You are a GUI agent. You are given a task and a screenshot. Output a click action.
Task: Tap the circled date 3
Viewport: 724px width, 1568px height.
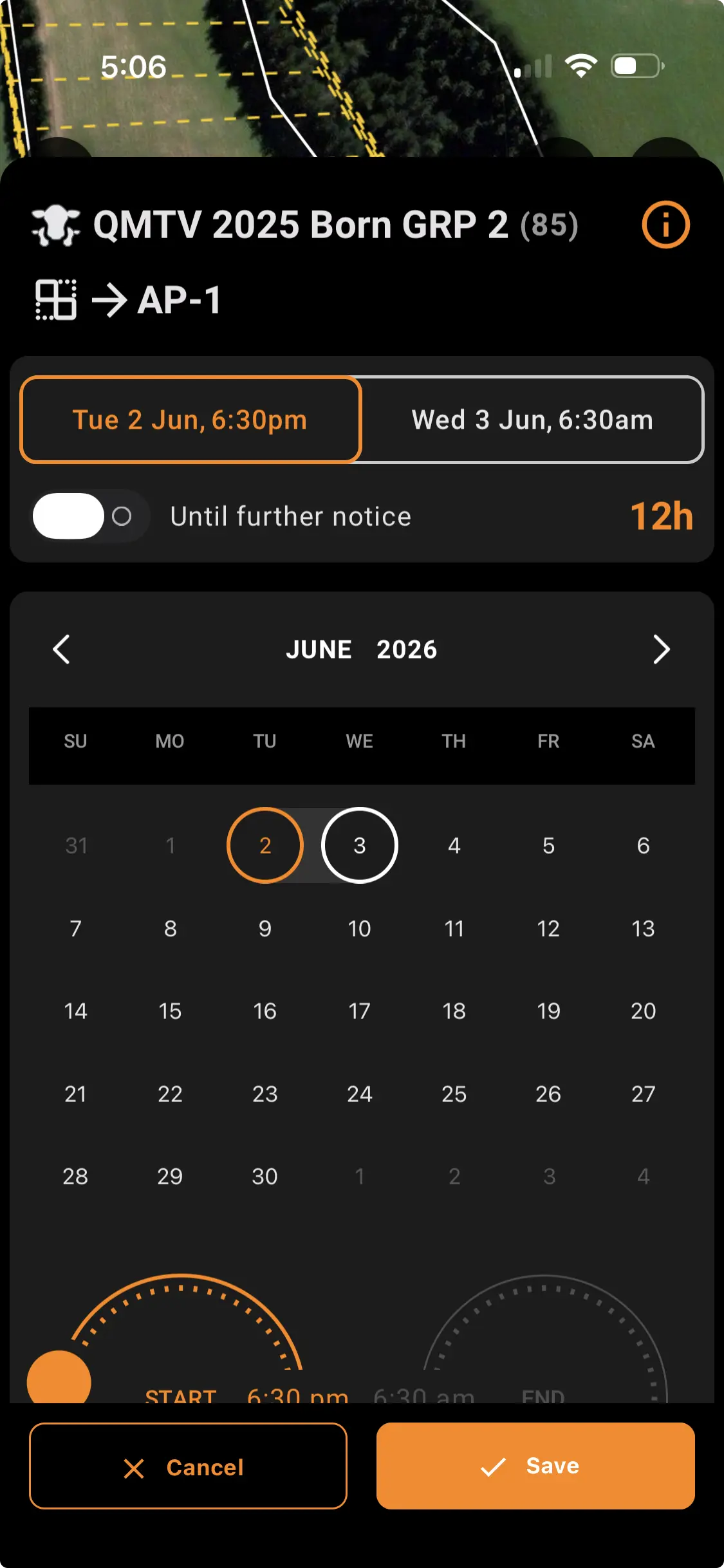(x=359, y=845)
